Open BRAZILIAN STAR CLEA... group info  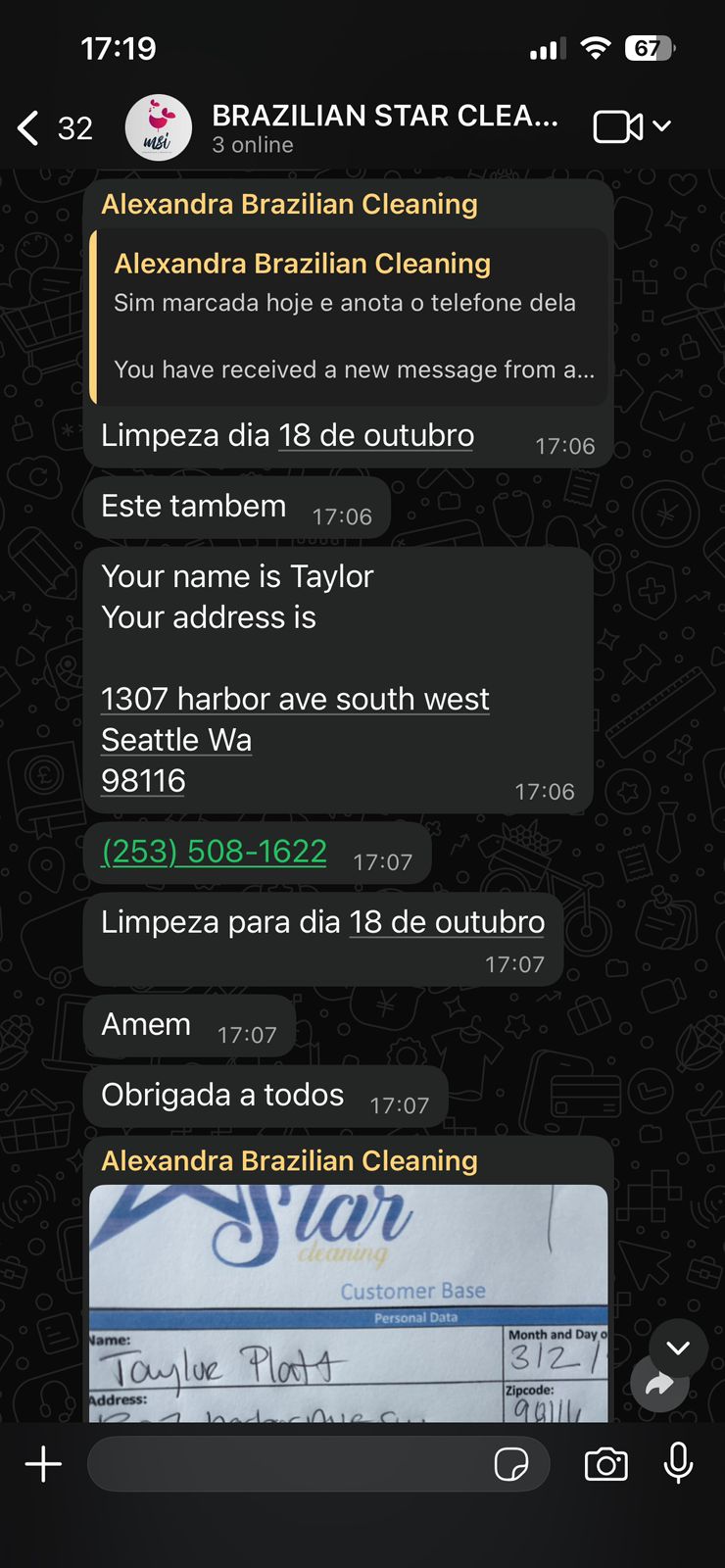pyautogui.click(x=384, y=127)
